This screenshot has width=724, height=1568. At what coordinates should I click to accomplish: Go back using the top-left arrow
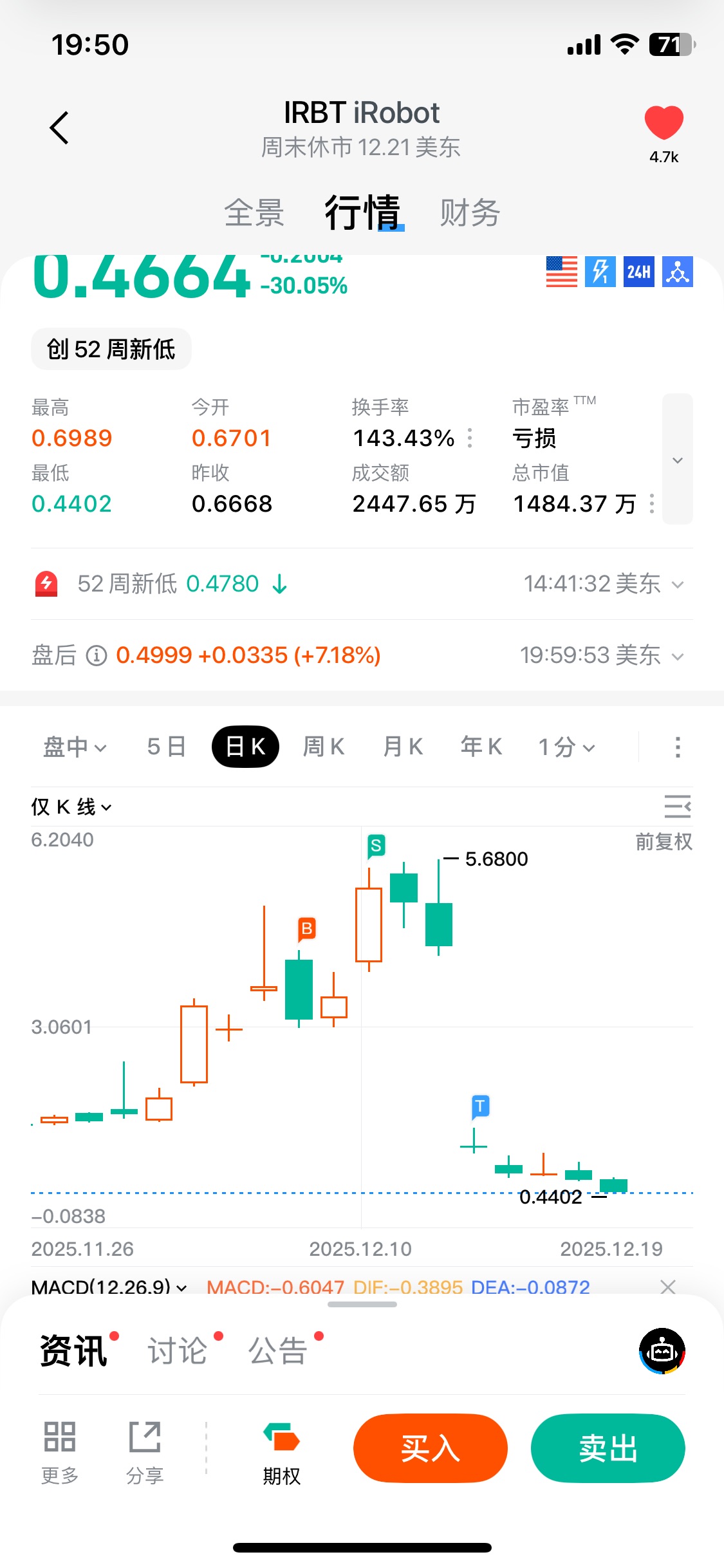click(59, 127)
